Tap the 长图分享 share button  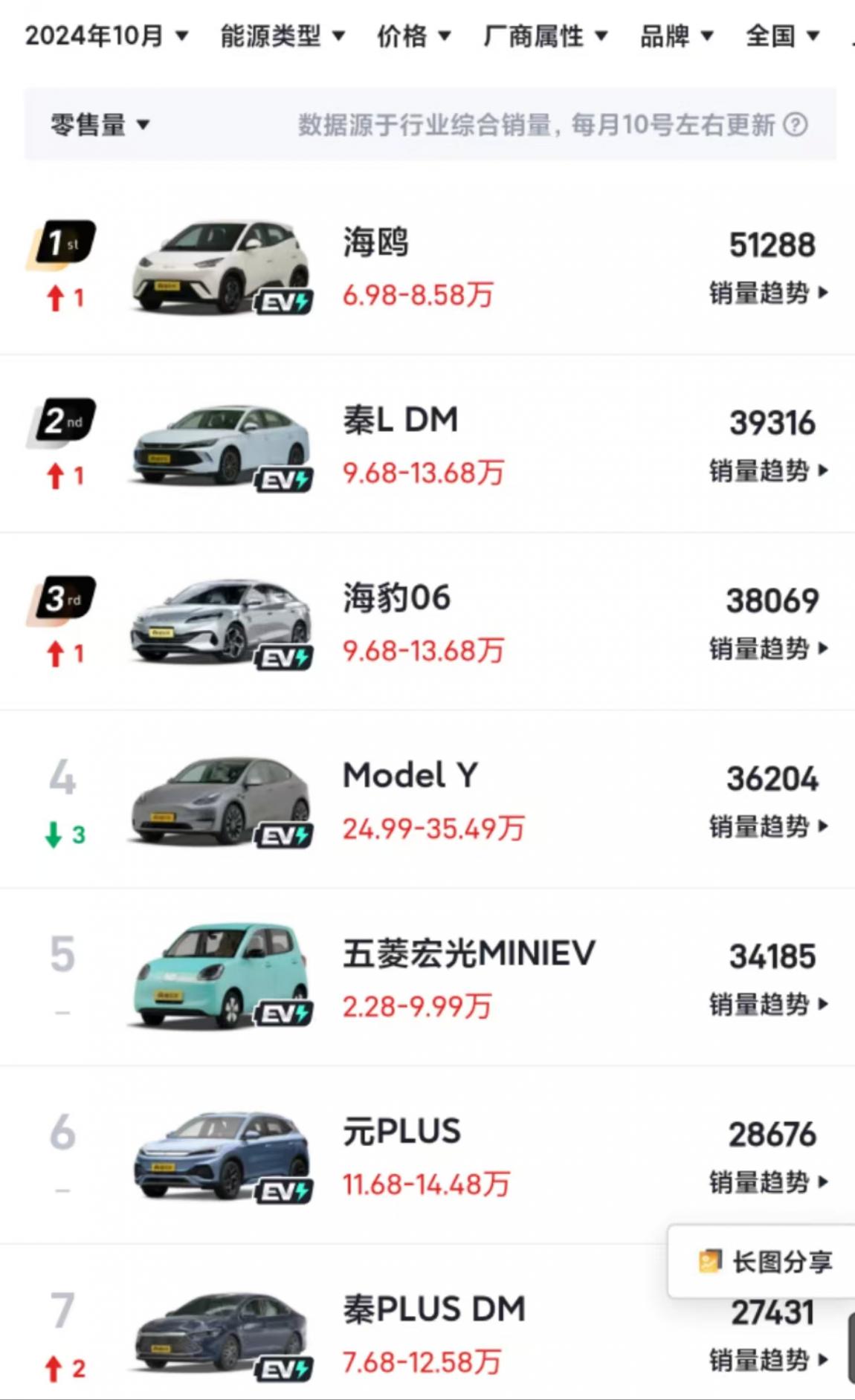(766, 1261)
